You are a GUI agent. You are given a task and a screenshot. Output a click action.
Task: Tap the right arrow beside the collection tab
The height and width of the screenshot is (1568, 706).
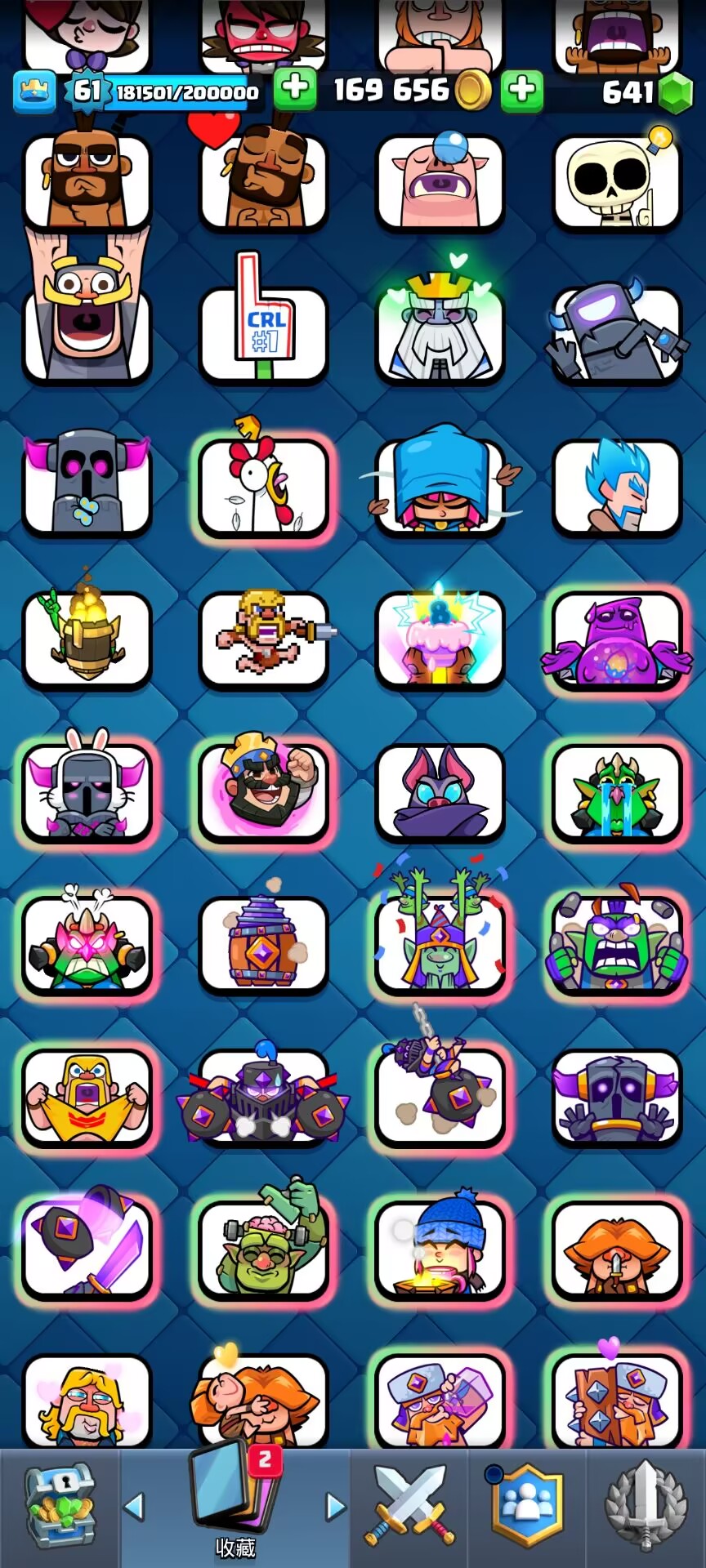click(x=335, y=1506)
